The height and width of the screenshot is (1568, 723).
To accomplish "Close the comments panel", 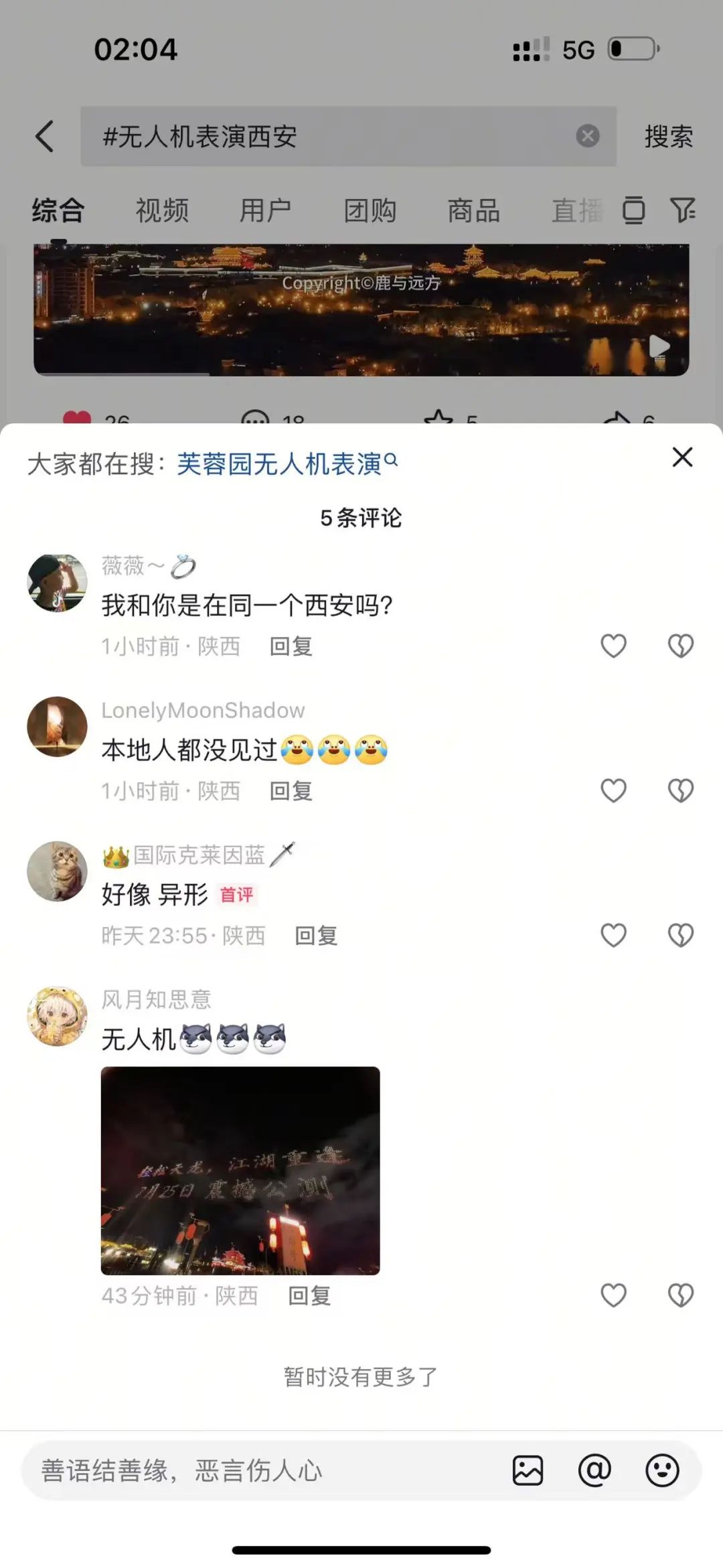I will [681, 457].
